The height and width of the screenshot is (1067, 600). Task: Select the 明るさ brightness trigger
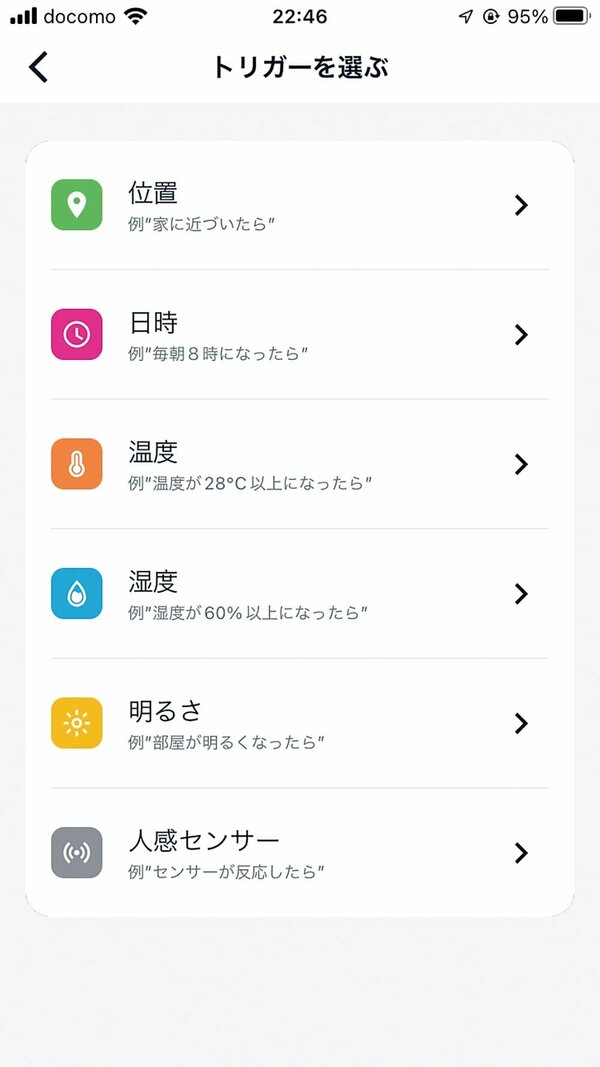pyautogui.click(x=300, y=723)
